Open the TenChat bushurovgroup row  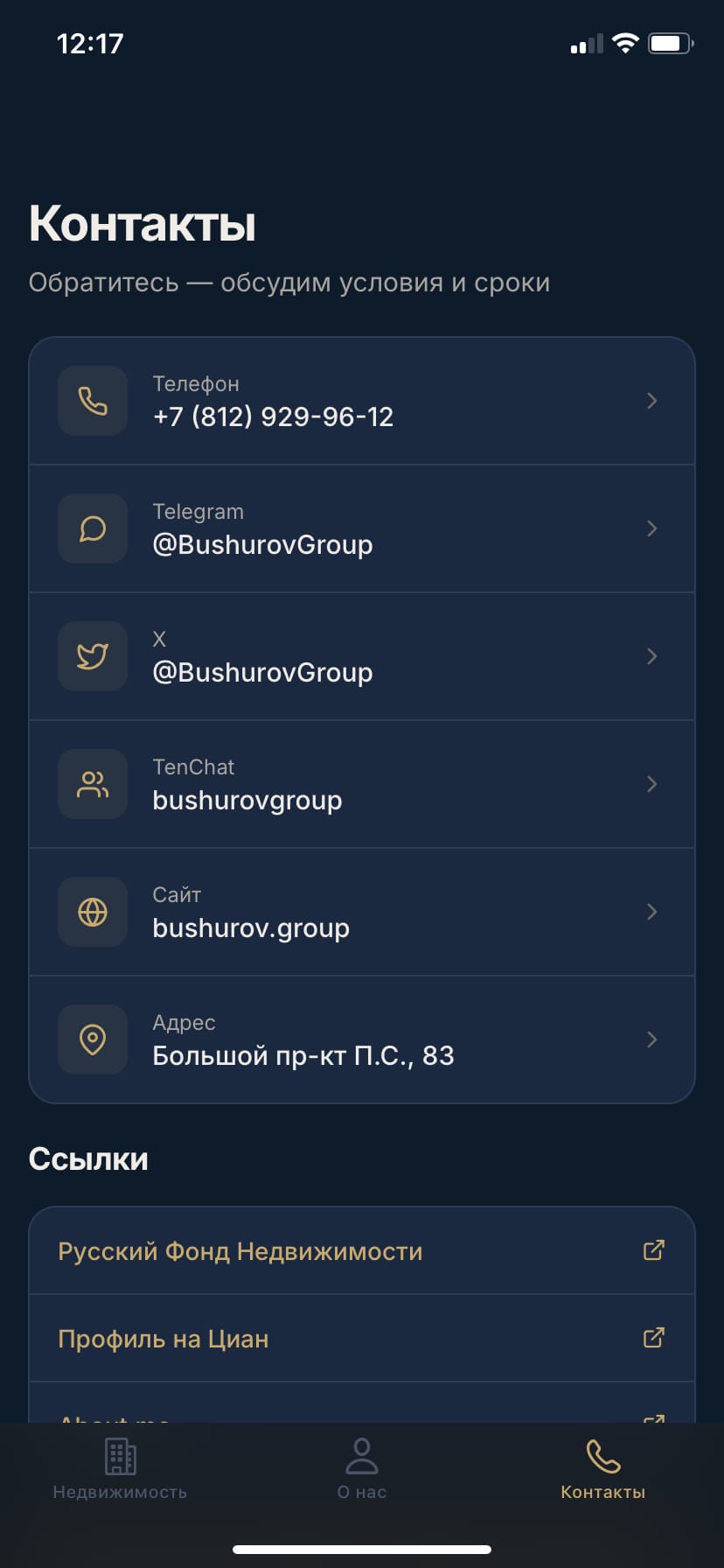(x=361, y=785)
